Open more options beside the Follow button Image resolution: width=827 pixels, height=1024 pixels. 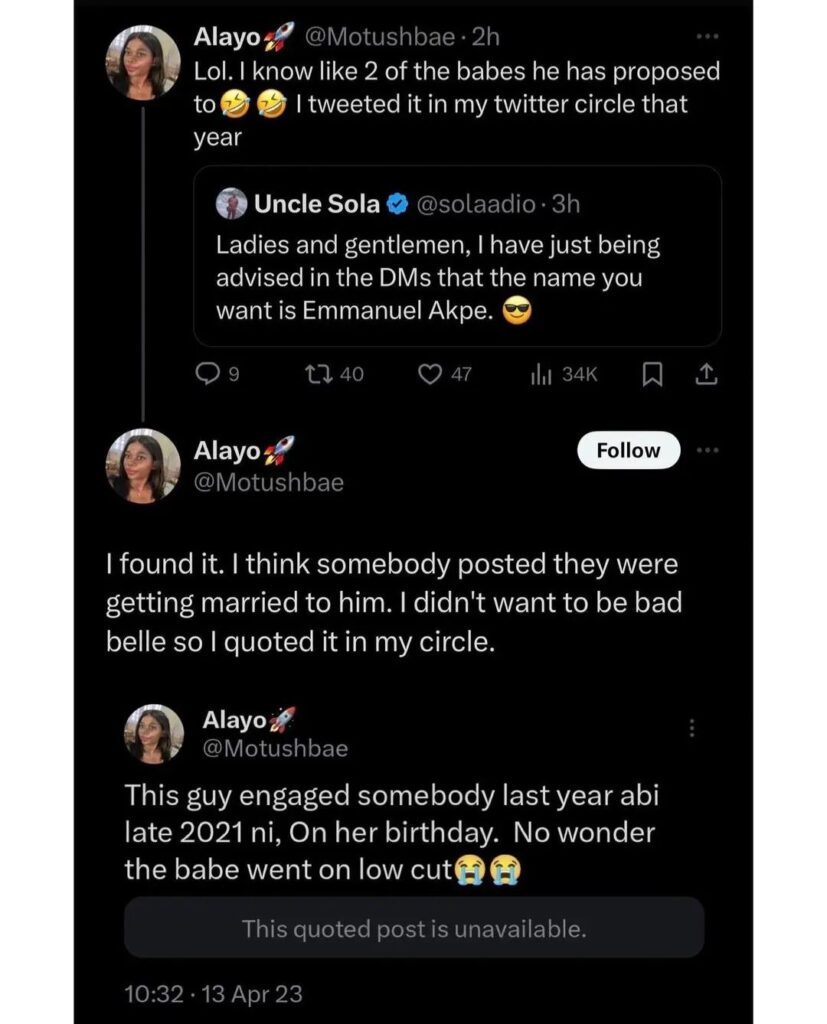pos(707,450)
